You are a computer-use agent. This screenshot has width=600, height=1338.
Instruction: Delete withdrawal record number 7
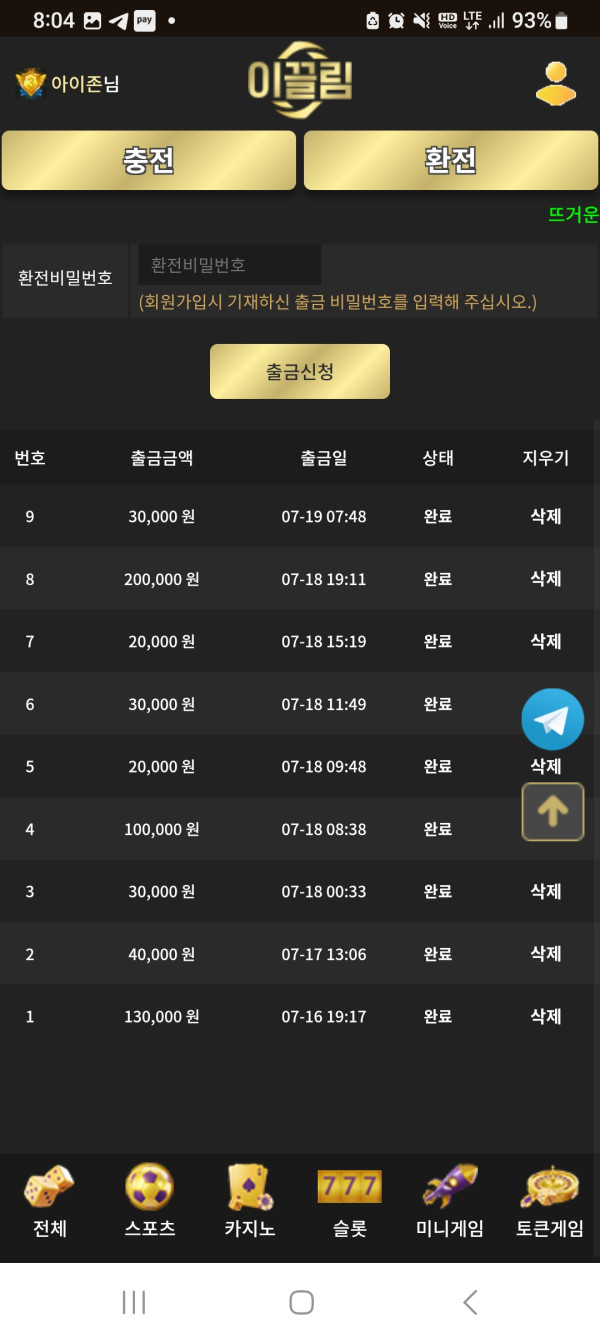545,641
